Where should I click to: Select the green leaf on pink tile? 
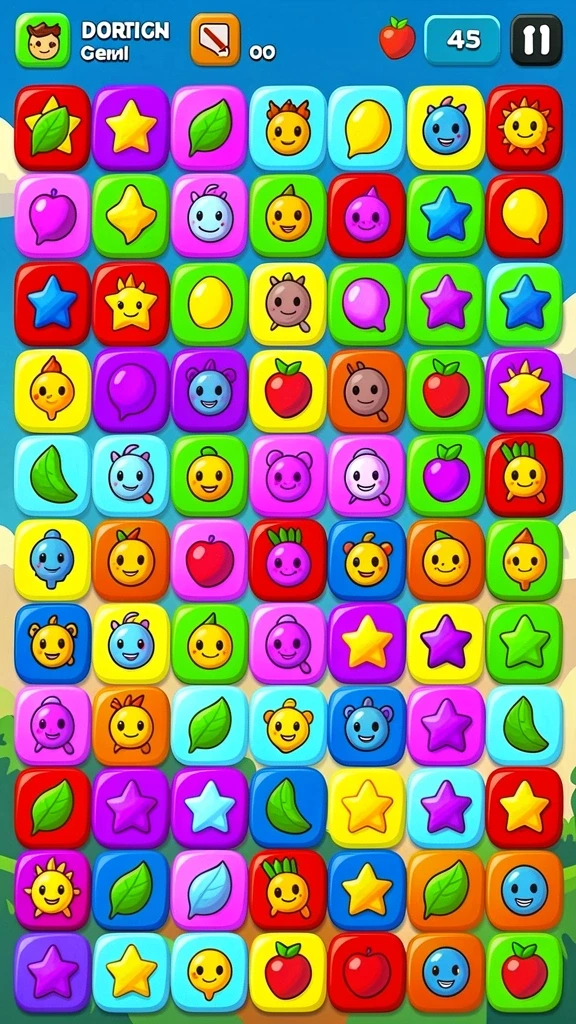210,127
